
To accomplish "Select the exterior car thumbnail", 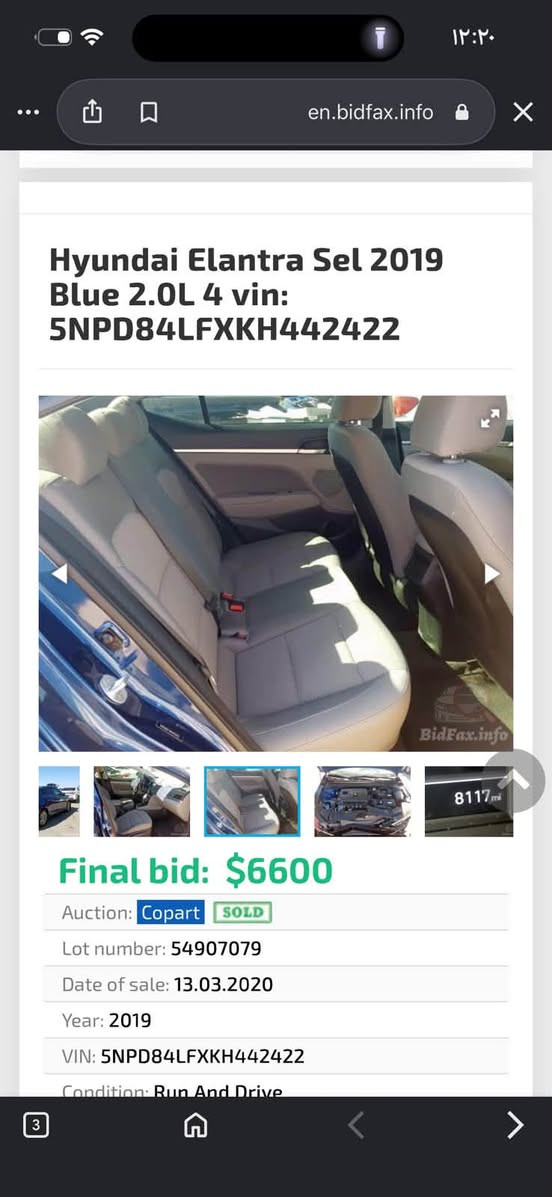I will click(x=59, y=802).
